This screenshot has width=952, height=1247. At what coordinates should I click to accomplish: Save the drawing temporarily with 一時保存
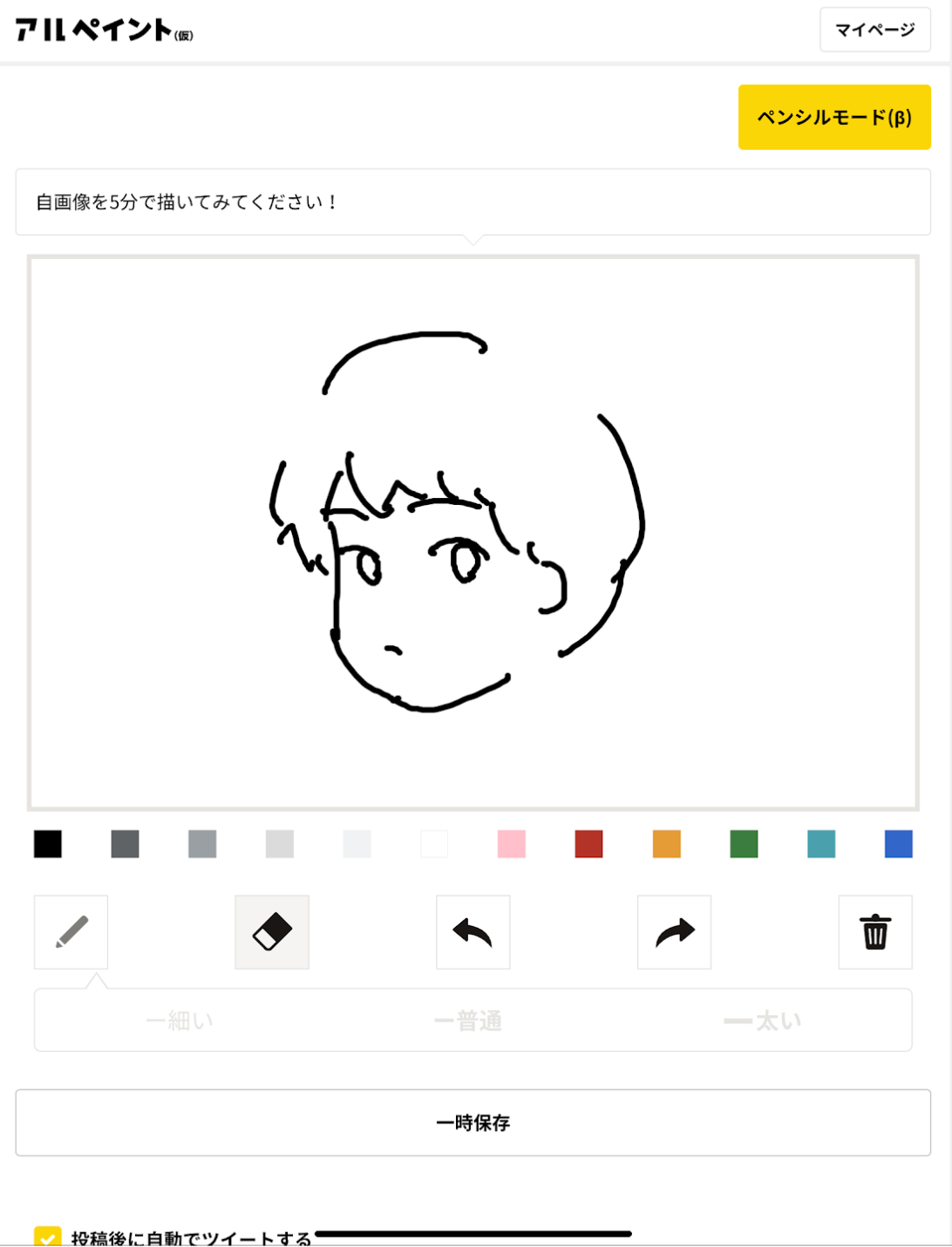point(473,1122)
